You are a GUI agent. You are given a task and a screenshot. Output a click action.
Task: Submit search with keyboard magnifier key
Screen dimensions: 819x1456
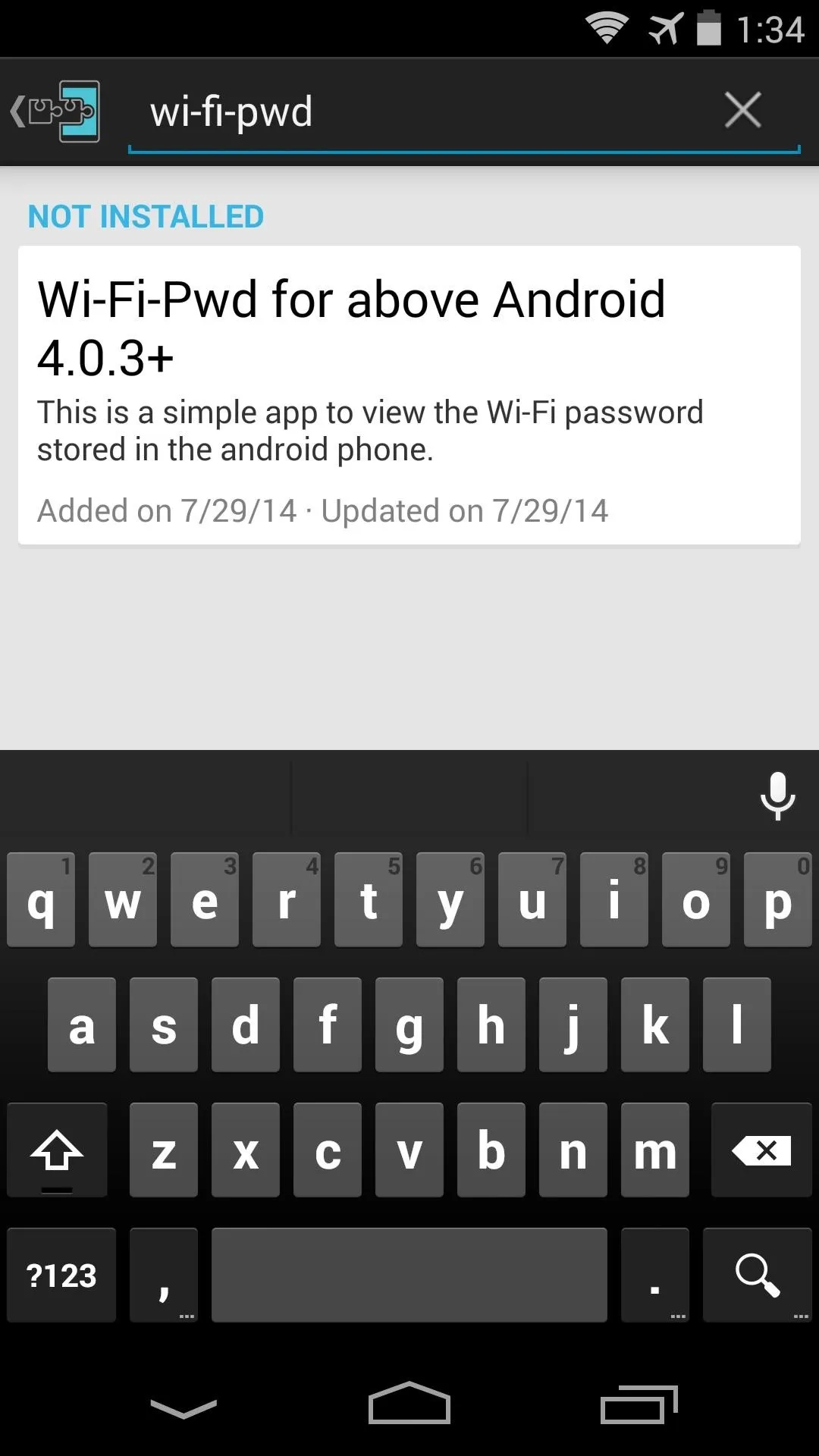click(758, 1275)
